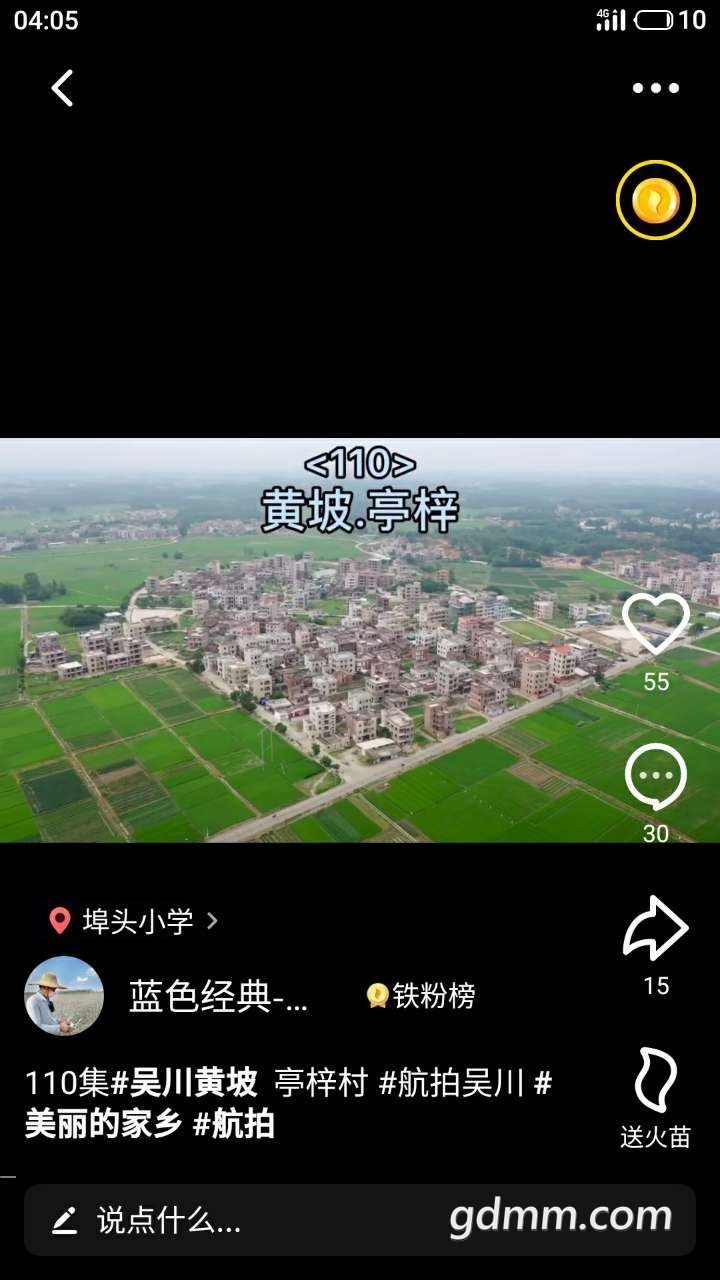Open the comments bubble icon
The height and width of the screenshot is (1280, 720).
[656, 777]
